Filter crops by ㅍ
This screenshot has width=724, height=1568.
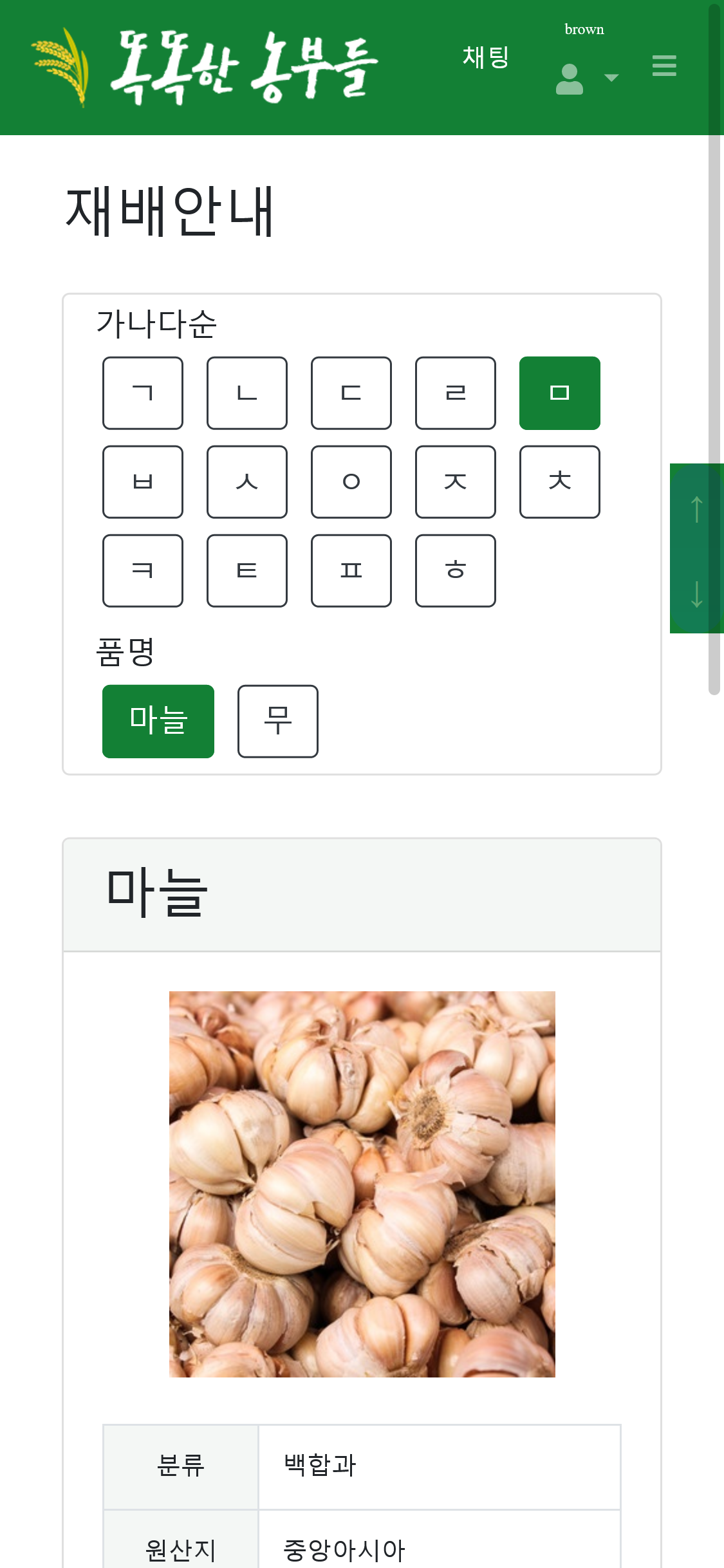pyautogui.click(x=351, y=570)
